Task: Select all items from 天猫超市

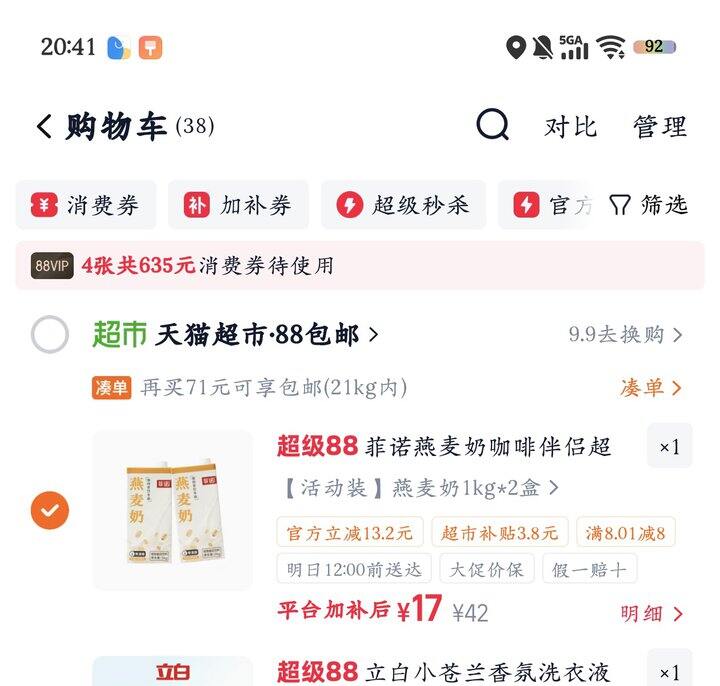Action: click(x=50, y=334)
